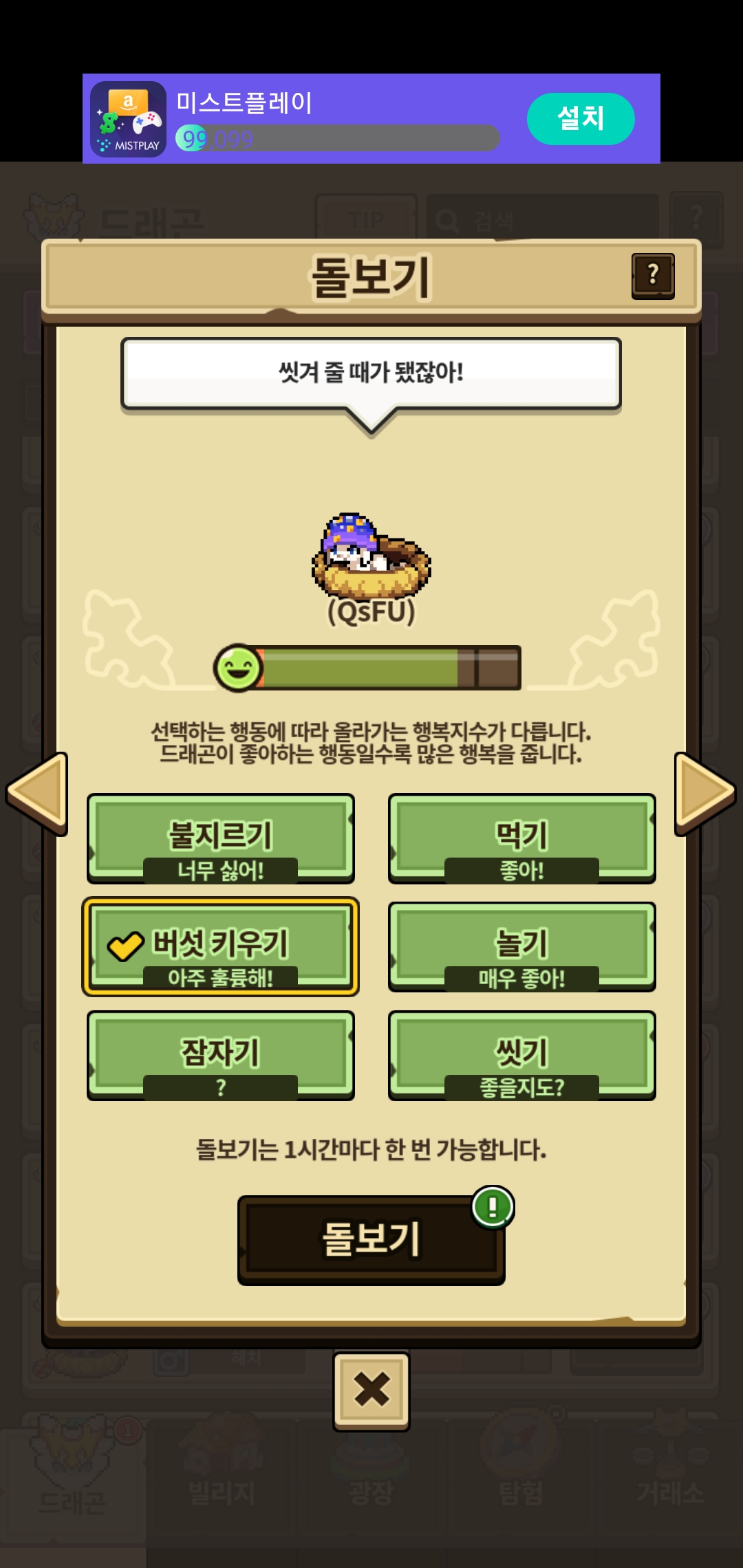Image resolution: width=743 pixels, height=1568 pixels.
Task: Pick the 놀기 action
Action: pos(521,946)
